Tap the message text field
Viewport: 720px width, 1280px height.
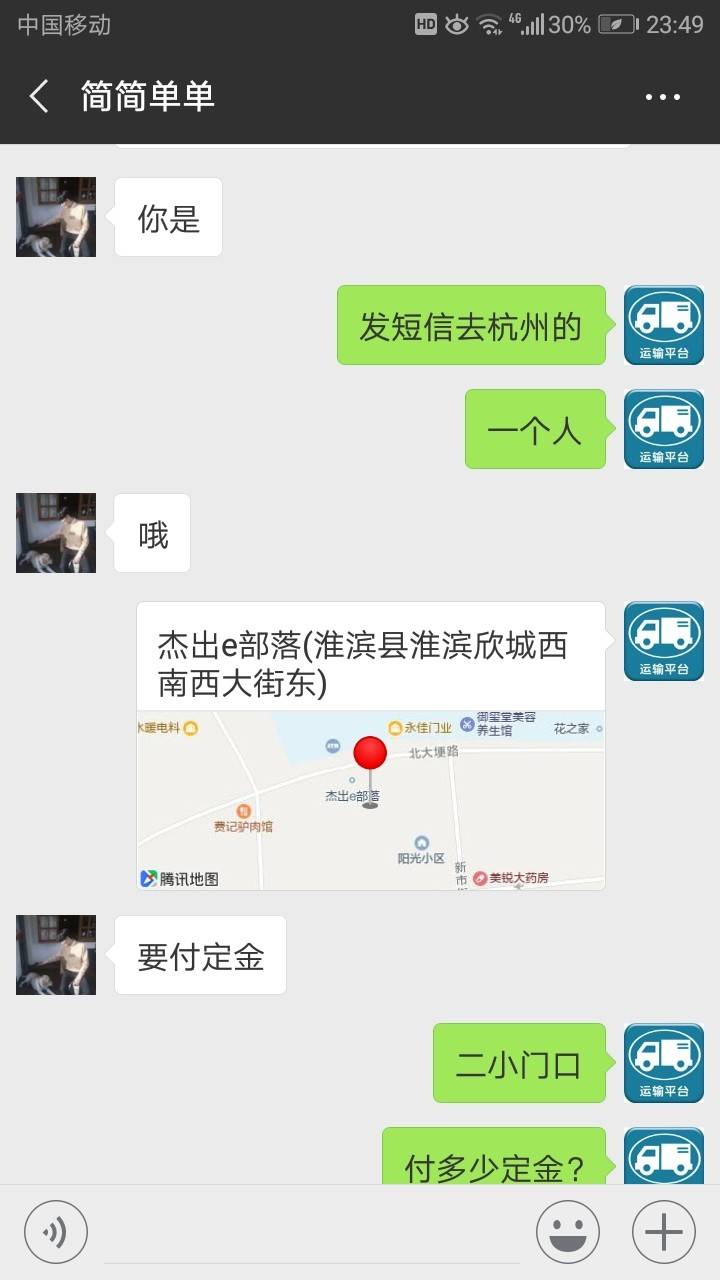click(312, 1232)
